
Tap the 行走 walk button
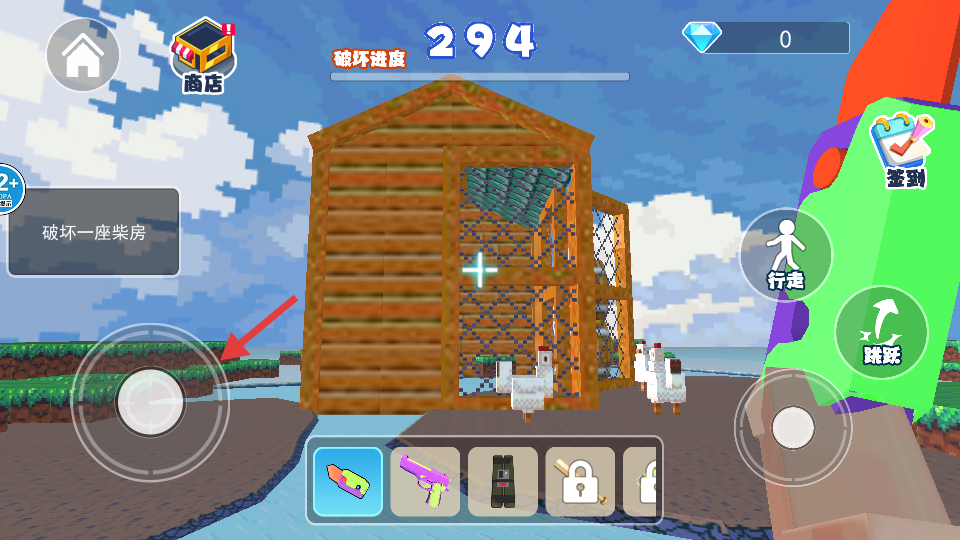click(x=786, y=254)
